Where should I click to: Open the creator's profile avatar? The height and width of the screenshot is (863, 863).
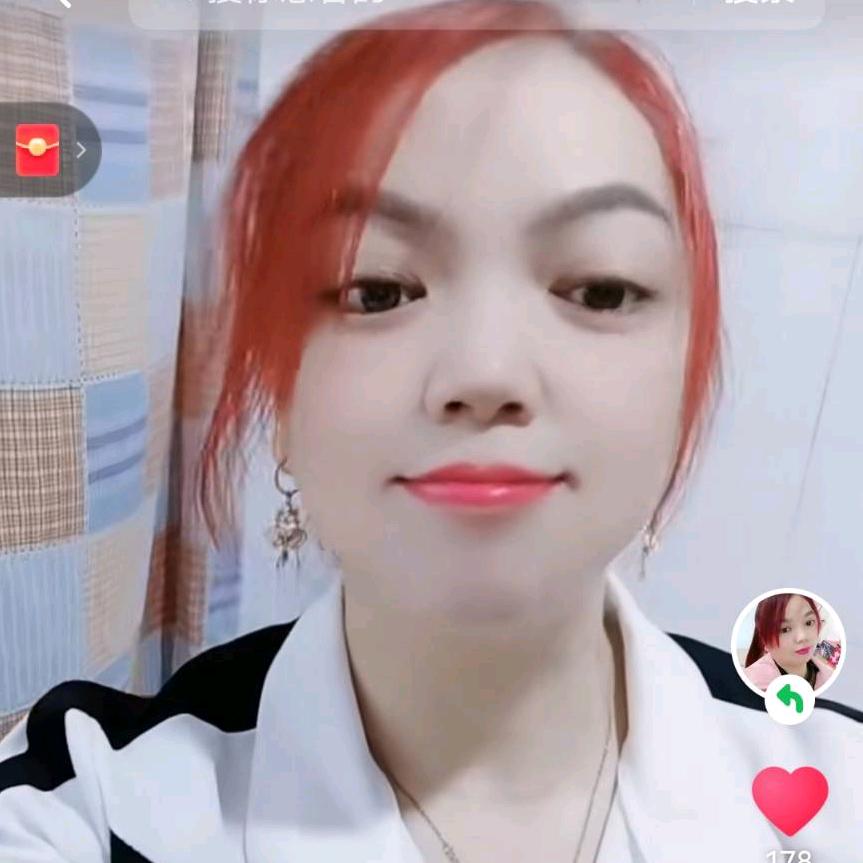click(x=788, y=640)
